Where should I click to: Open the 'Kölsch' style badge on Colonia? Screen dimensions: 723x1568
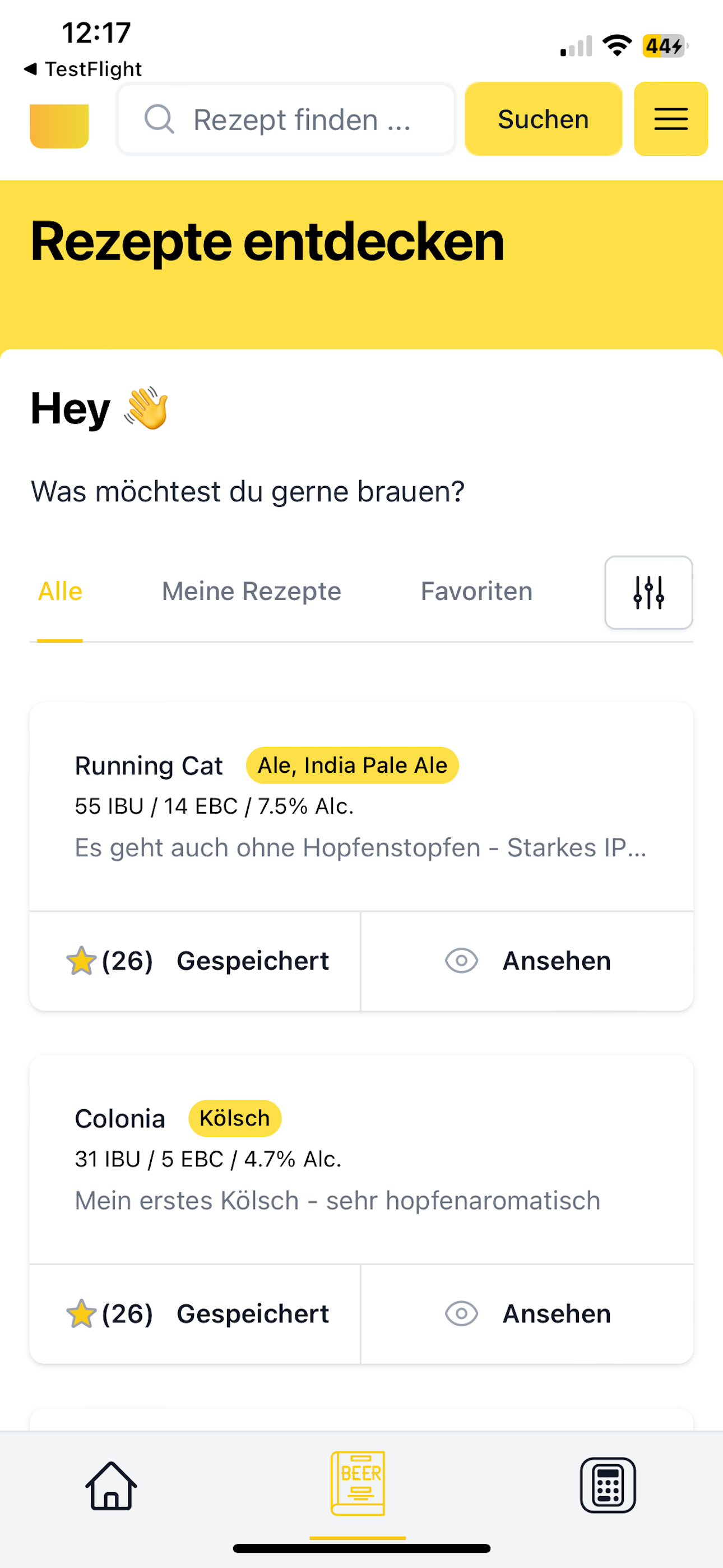coord(234,1118)
